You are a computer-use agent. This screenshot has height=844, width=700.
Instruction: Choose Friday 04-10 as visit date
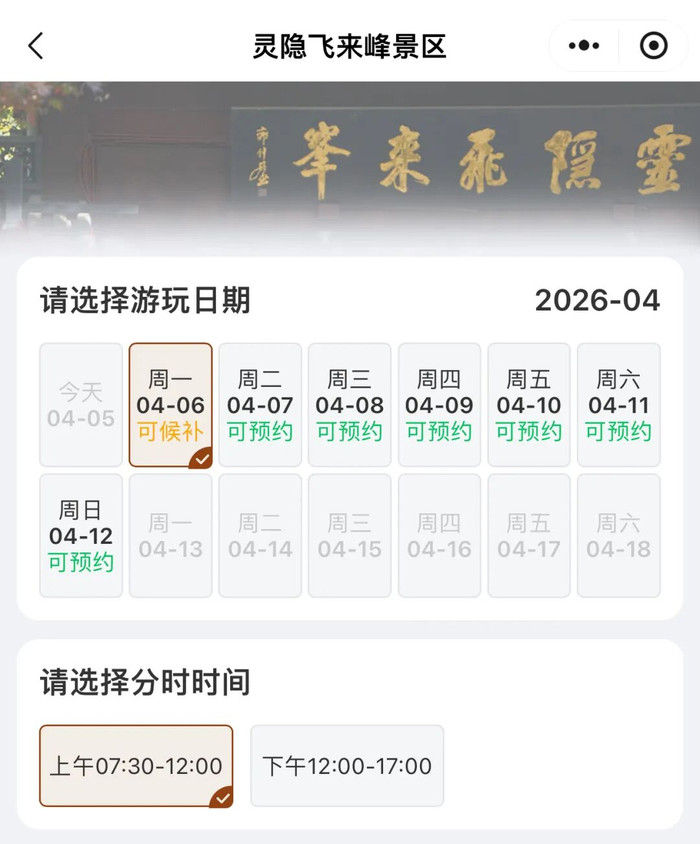529,405
